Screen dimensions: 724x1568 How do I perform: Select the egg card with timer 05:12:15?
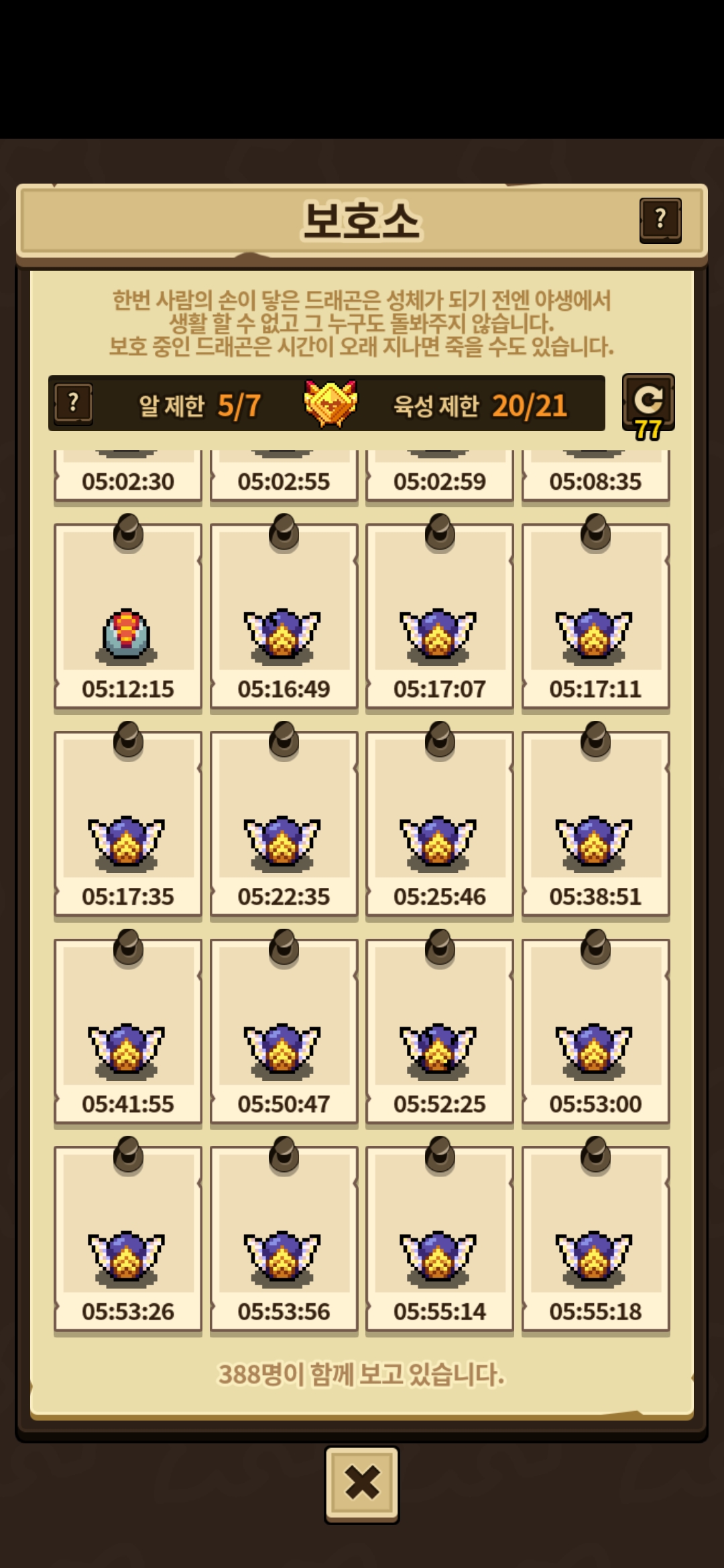(x=127, y=616)
